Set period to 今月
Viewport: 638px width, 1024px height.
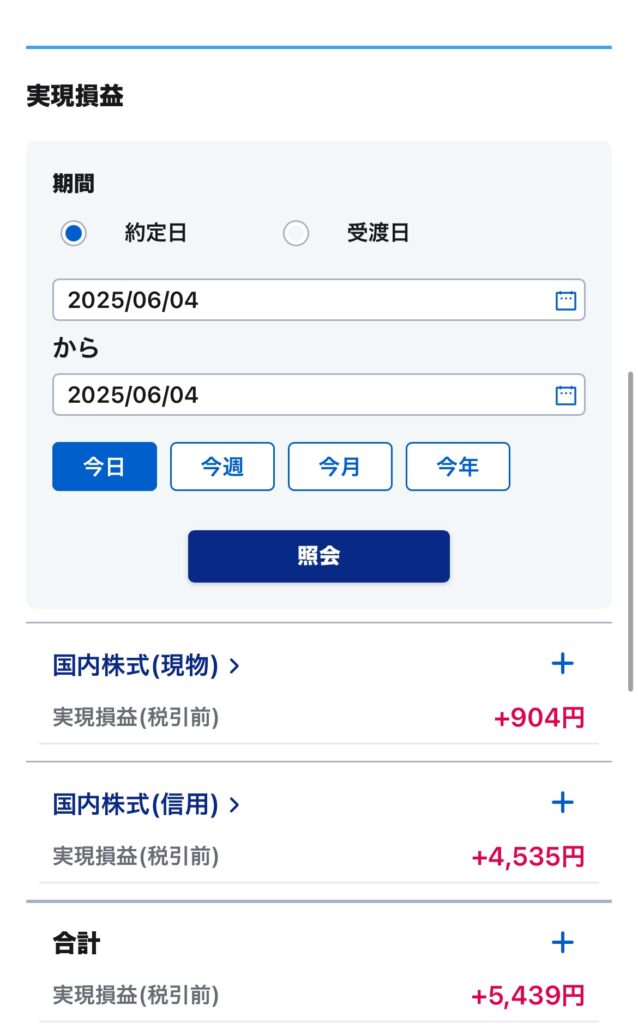click(x=340, y=466)
